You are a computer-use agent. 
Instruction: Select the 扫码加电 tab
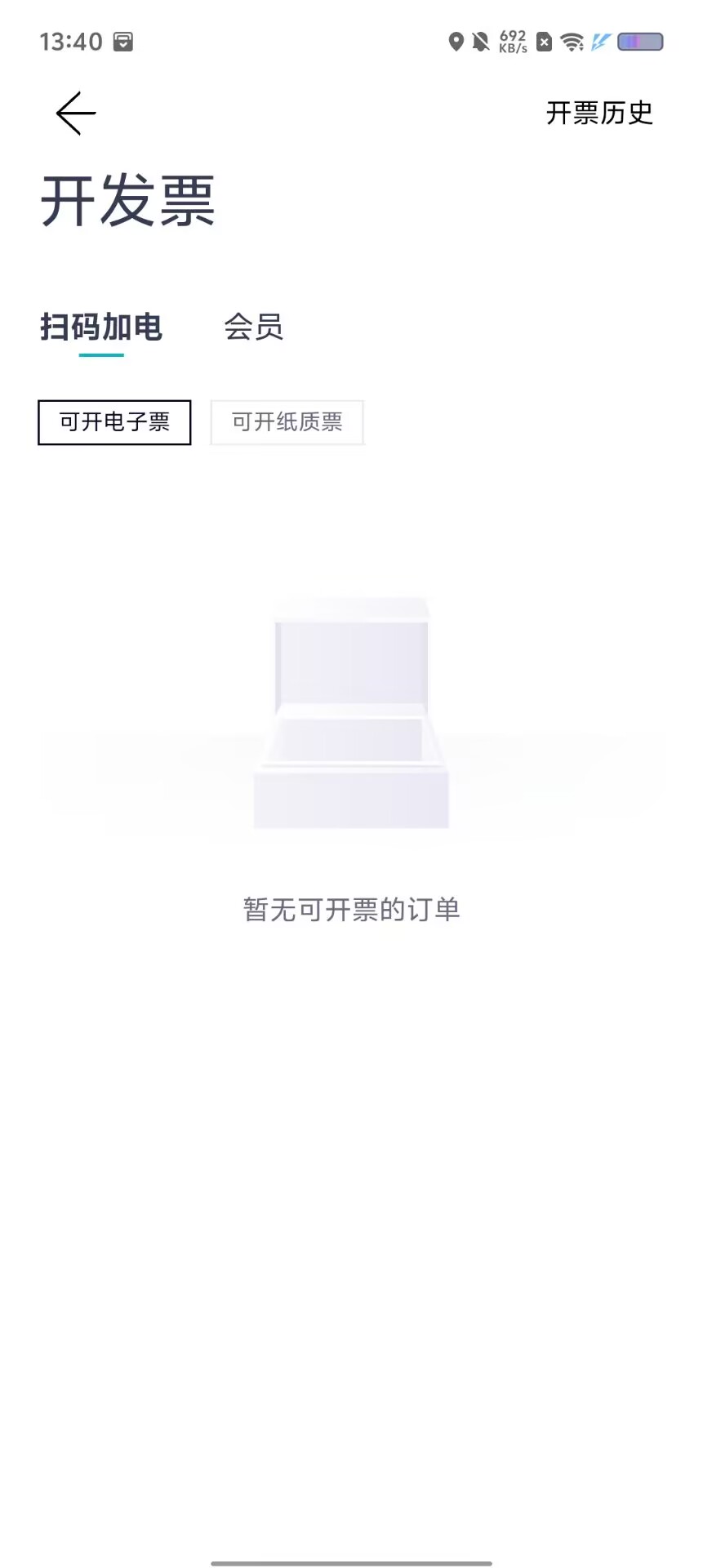[101, 327]
